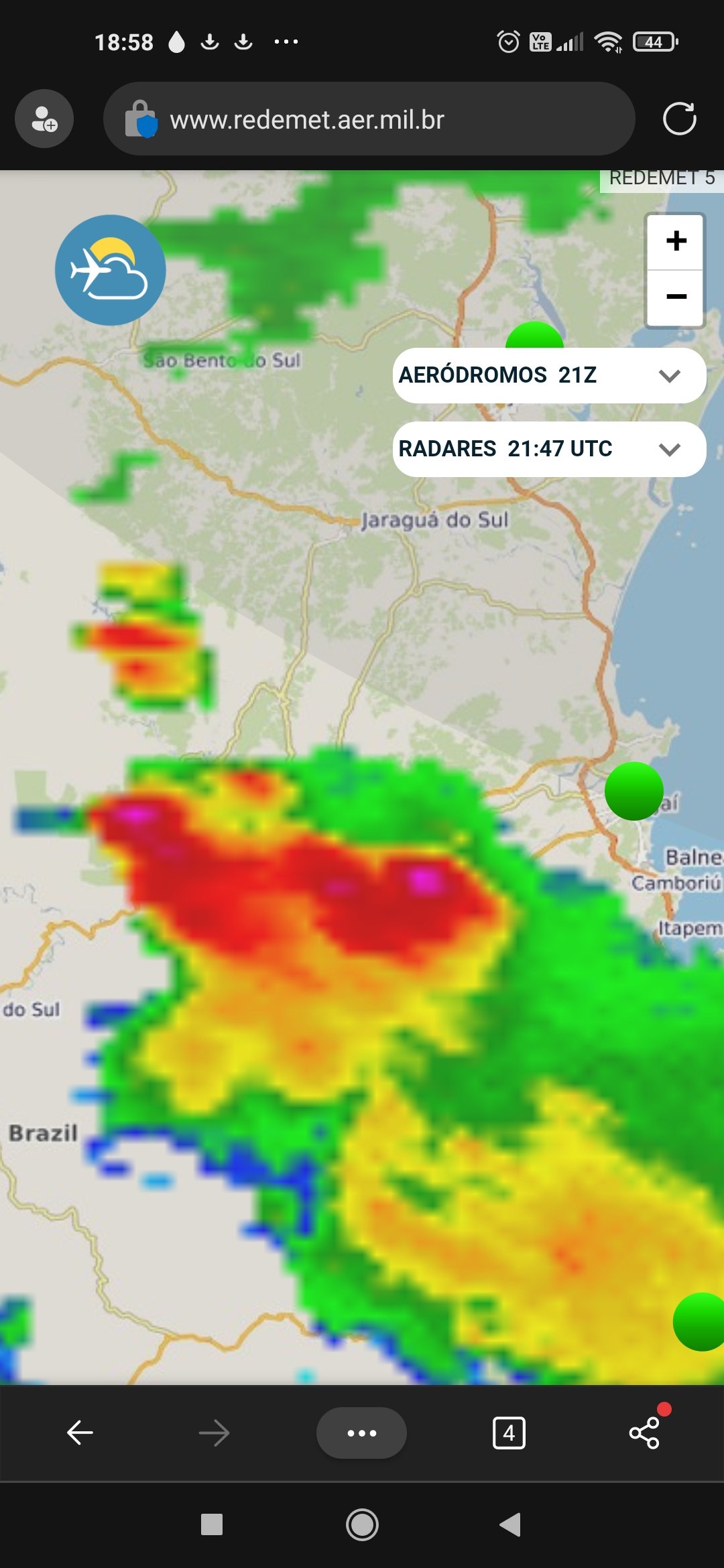Go to the system home screen
Screen dimensions: 724x1568
pyautogui.click(x=362, y=1525)
